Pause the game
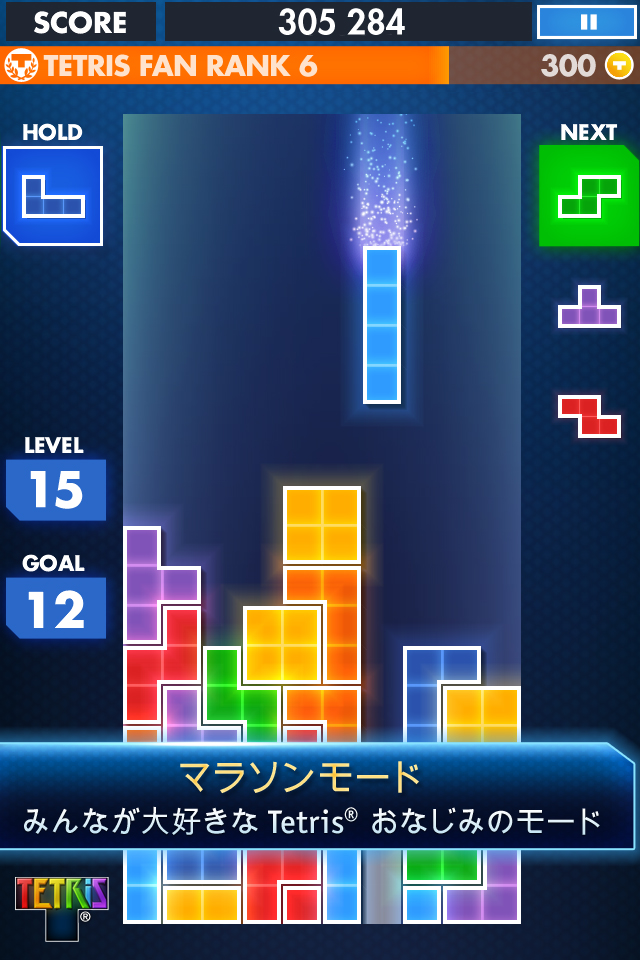The width and height of the screenshot is (640, 960). (x=587, y=22)
